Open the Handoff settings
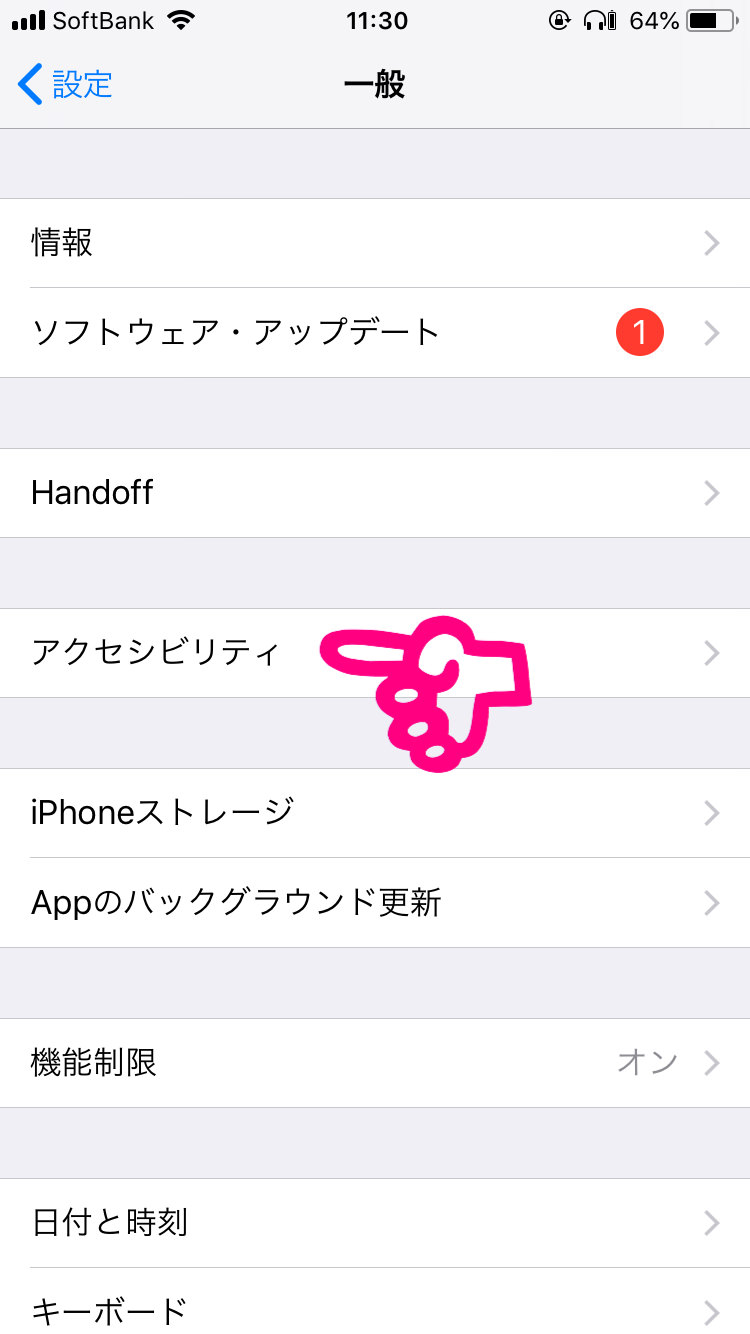 point(375,493)
